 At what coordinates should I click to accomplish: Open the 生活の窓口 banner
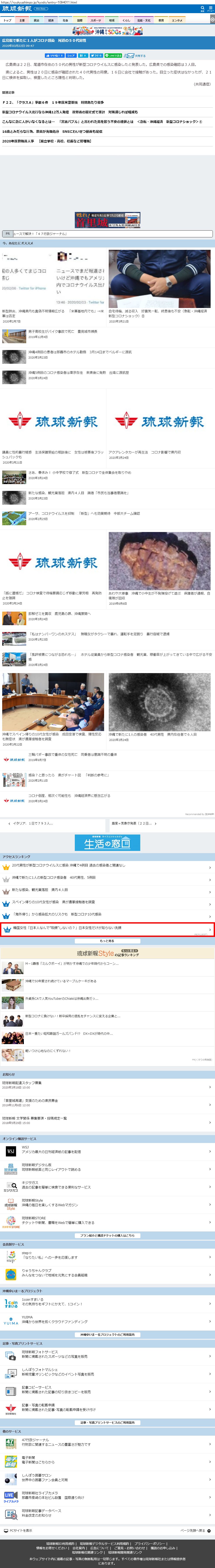(107, 842)
